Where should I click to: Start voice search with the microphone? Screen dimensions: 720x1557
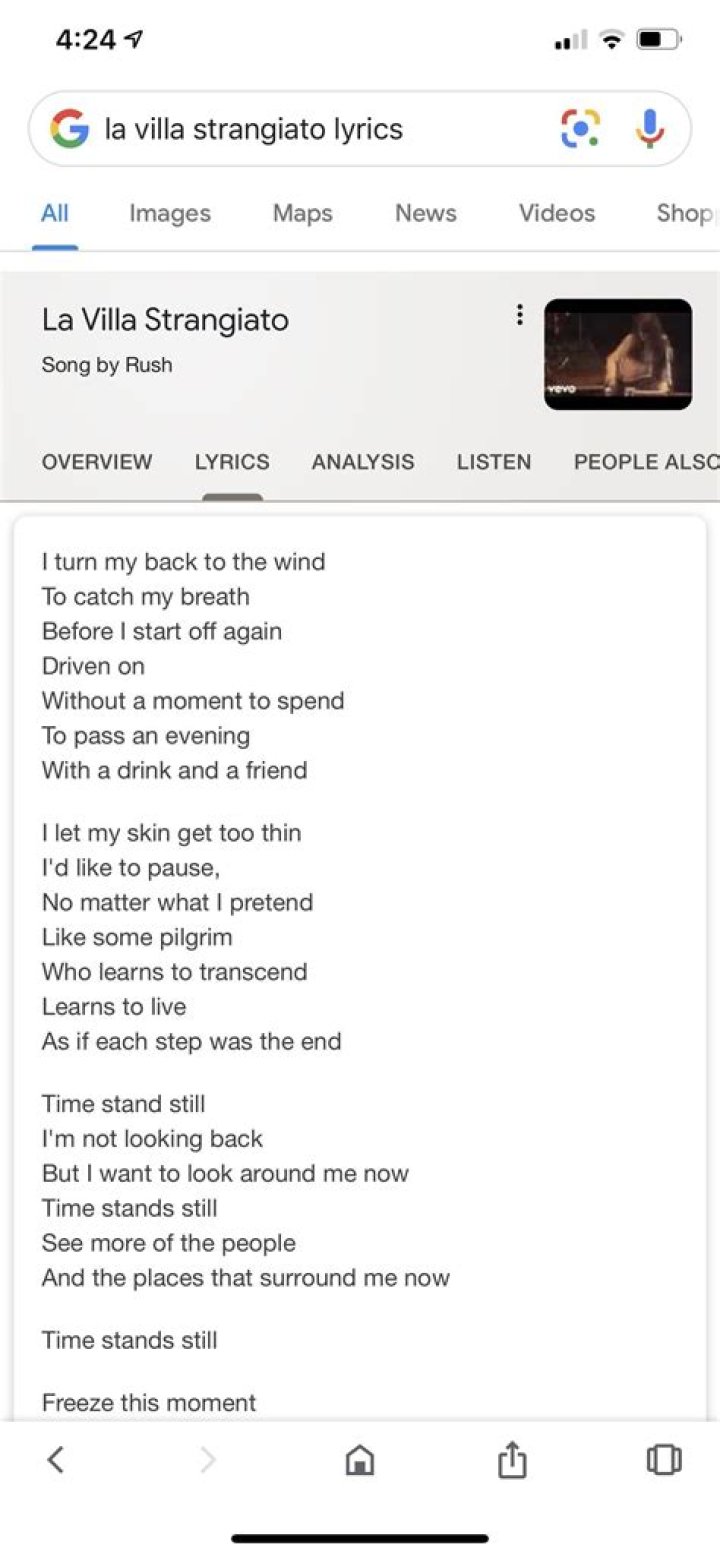[649, 129]
